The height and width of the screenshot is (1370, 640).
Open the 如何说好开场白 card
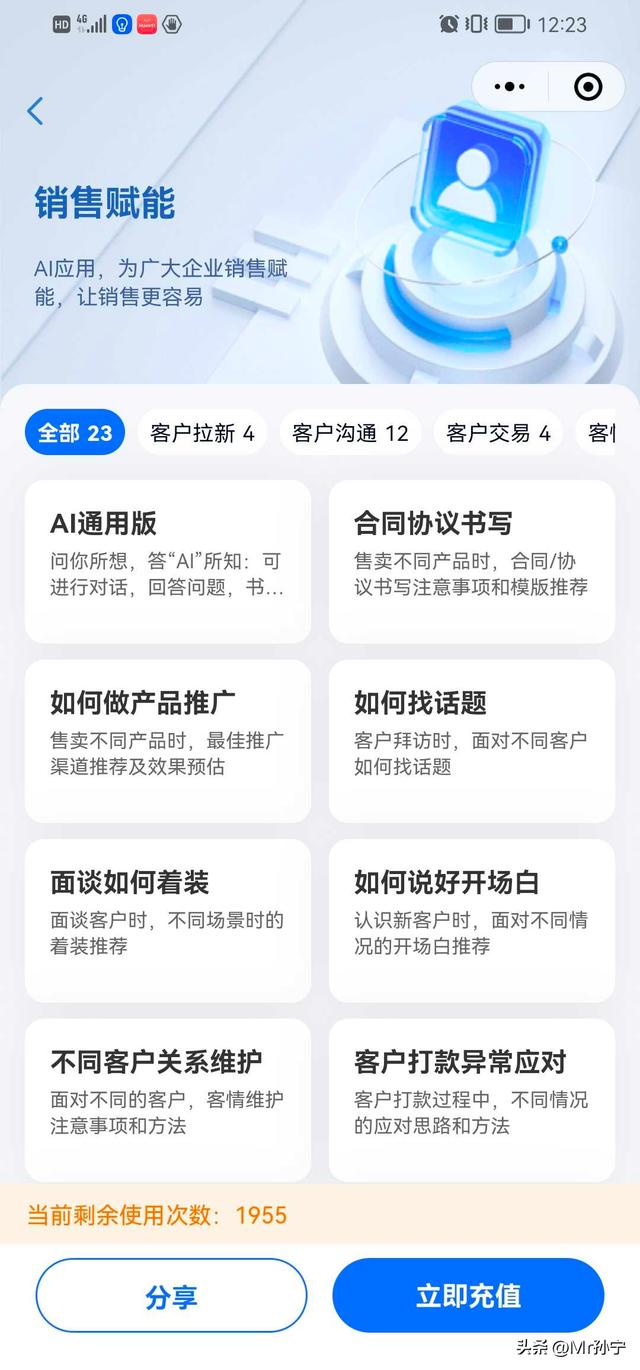(471, 920)
